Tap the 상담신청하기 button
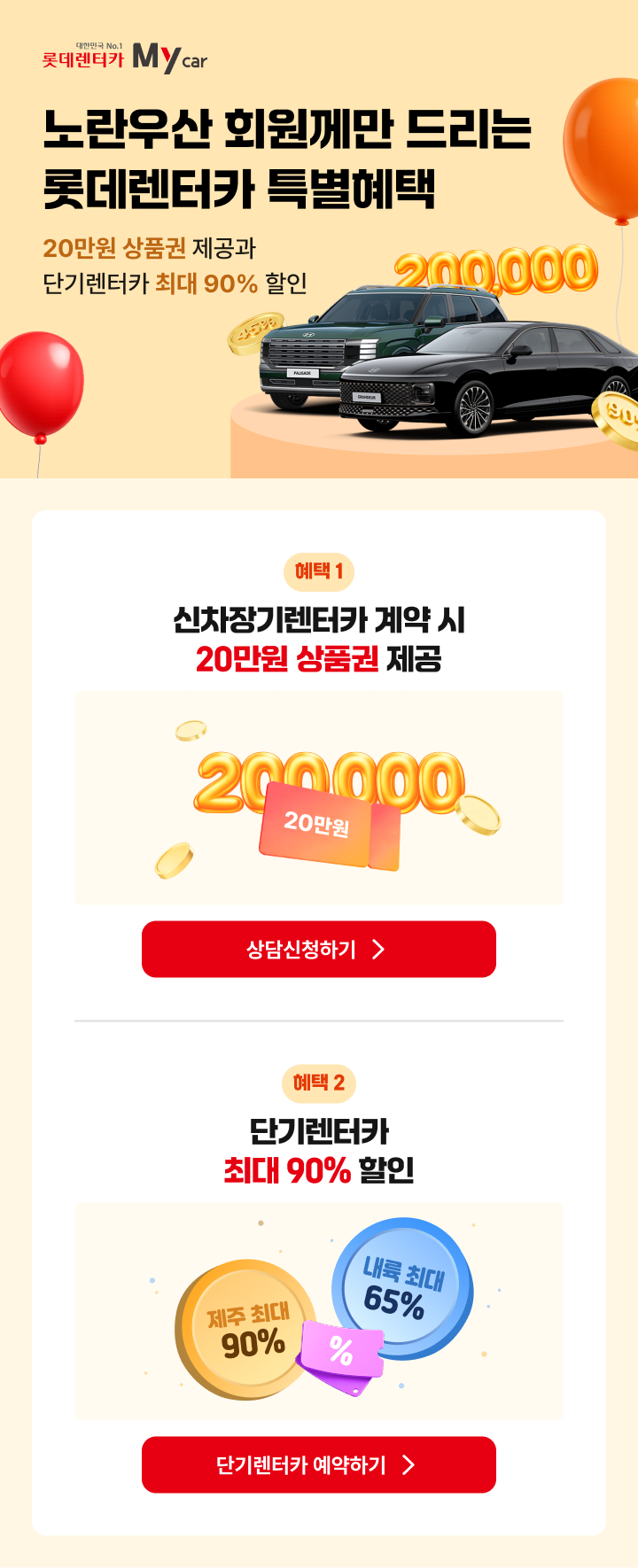 (318, 950)
